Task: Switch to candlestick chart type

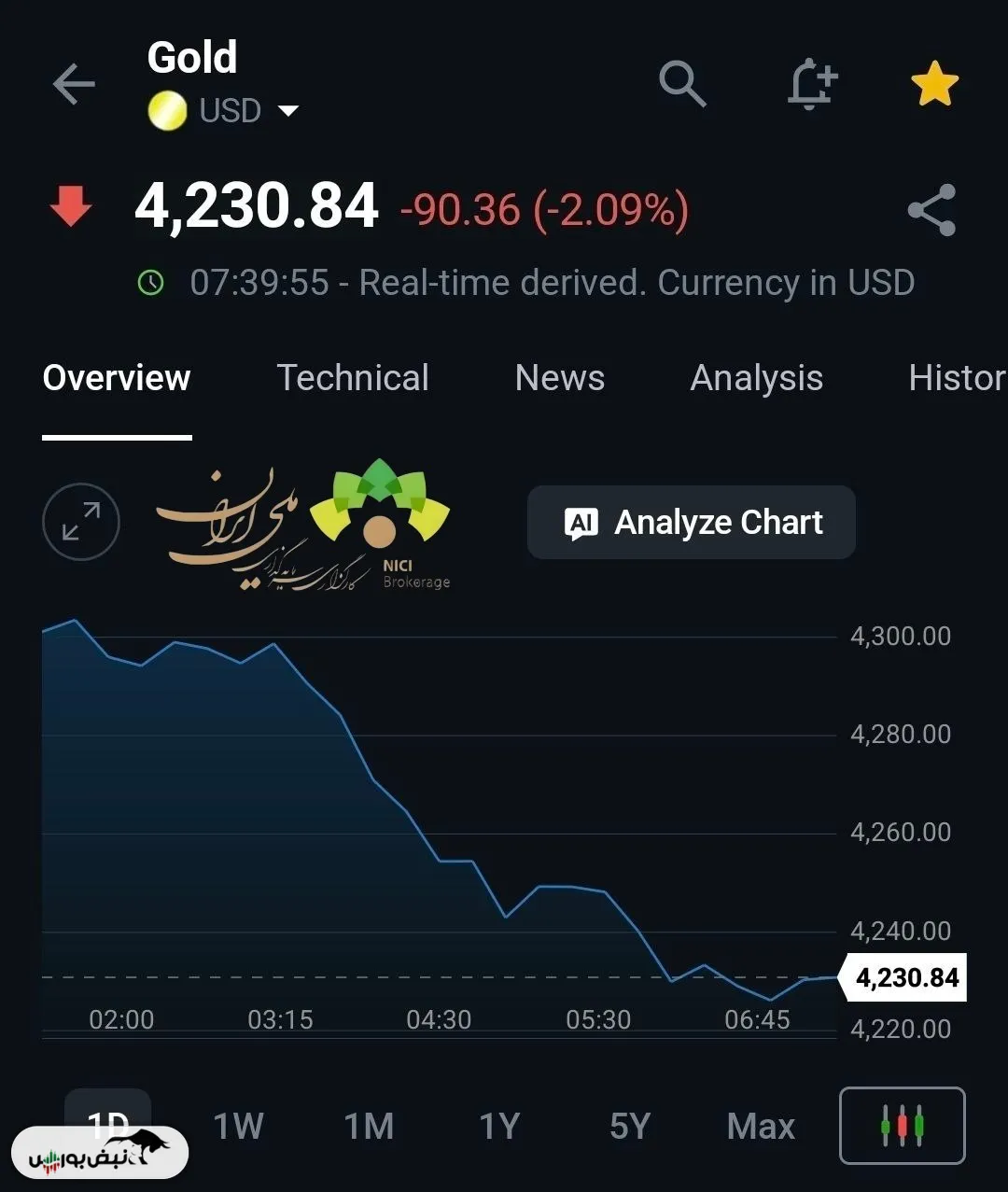Action: (x=903, y=1126)
